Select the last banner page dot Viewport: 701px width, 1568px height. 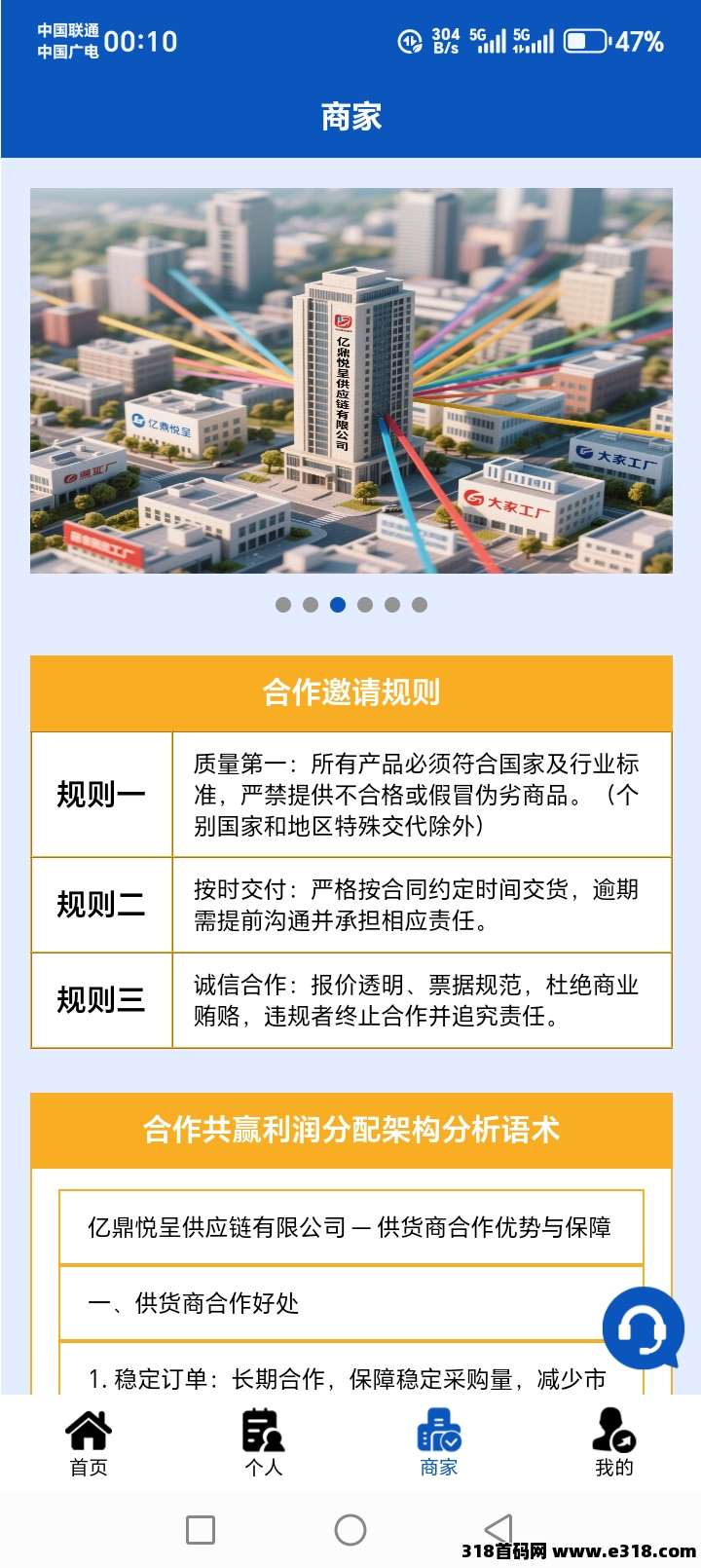pos(420,605)
